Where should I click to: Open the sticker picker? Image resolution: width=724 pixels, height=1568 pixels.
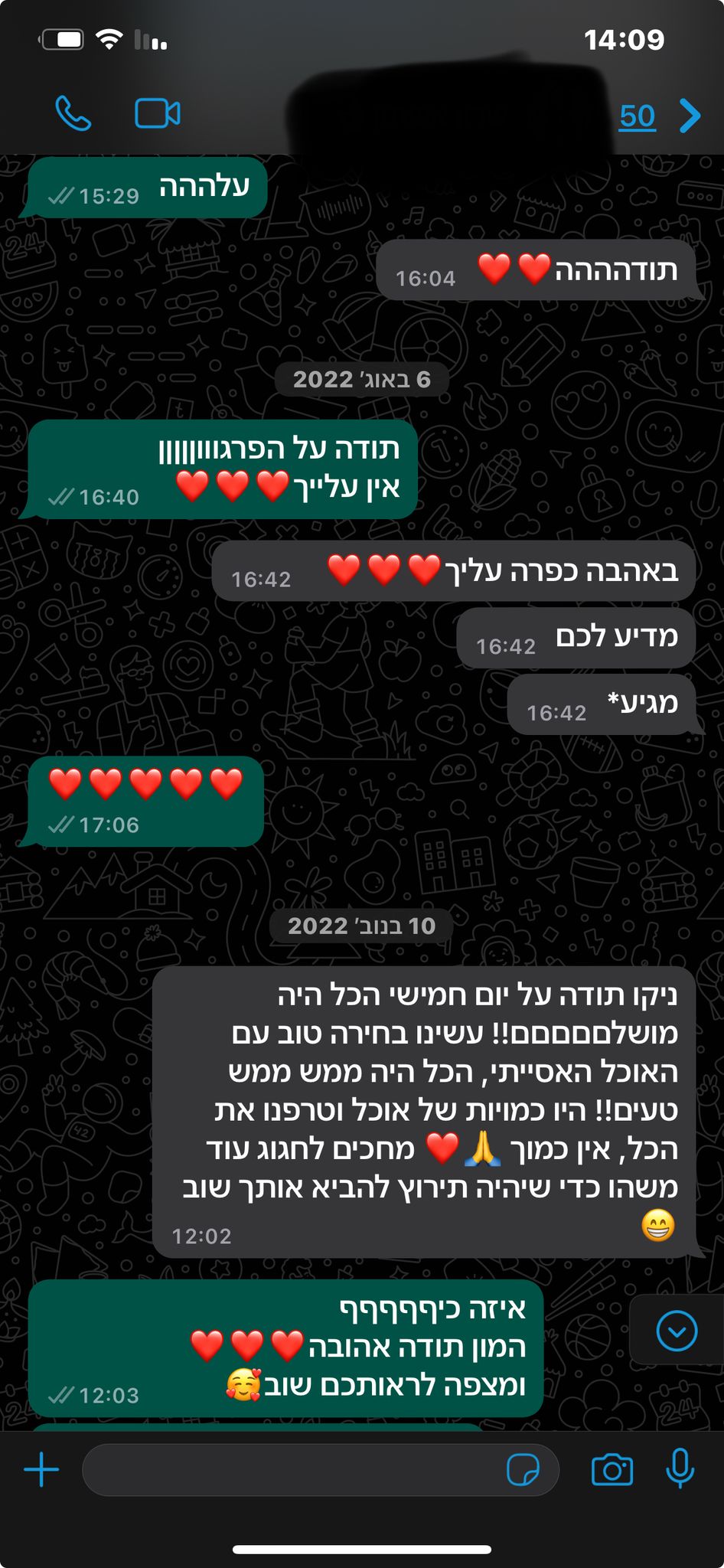point(523,1470)
